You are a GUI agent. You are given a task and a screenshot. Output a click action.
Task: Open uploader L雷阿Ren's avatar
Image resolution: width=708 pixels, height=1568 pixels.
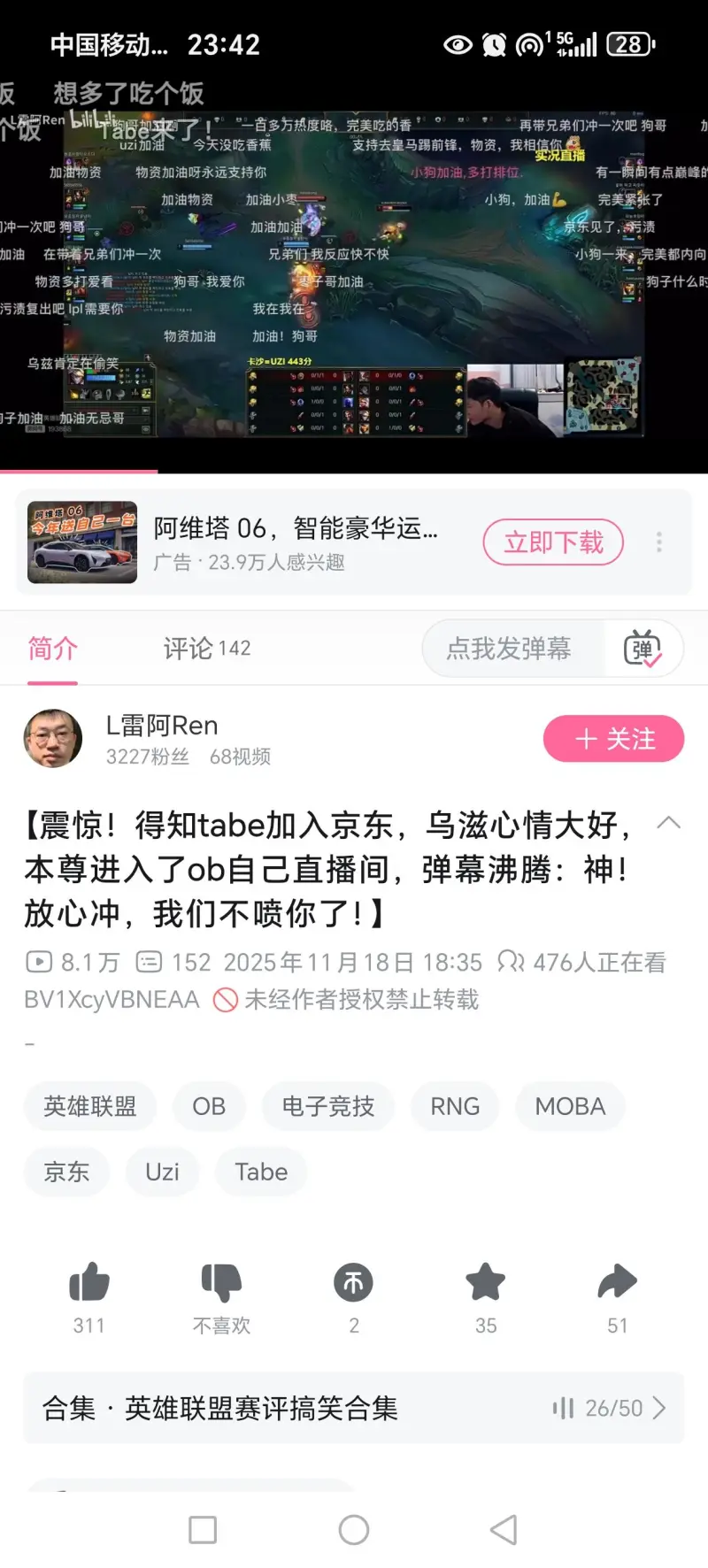tap(53, 739)
